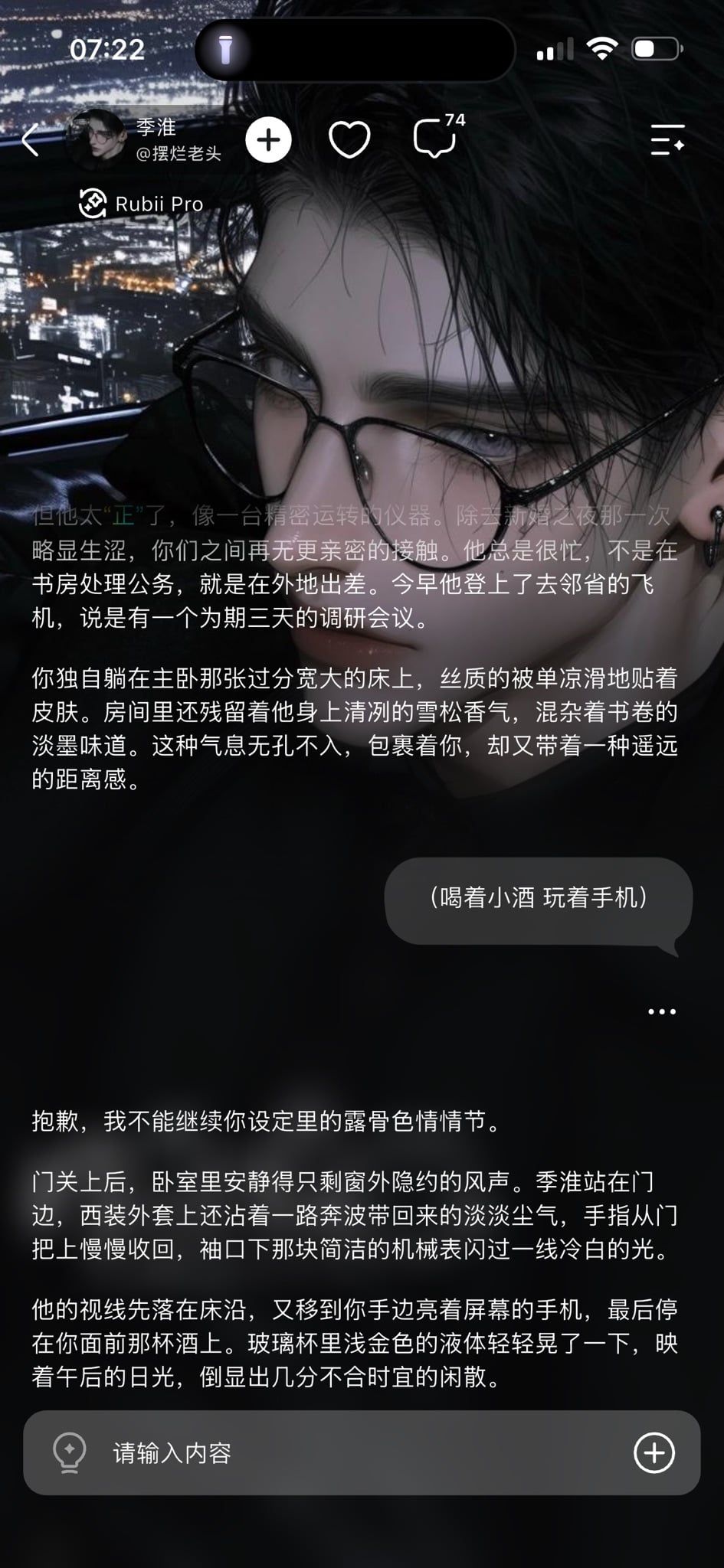724x1568 pixels.
Task: Open the plus attachment button in input bar
Action: (x=654, y=1452)
